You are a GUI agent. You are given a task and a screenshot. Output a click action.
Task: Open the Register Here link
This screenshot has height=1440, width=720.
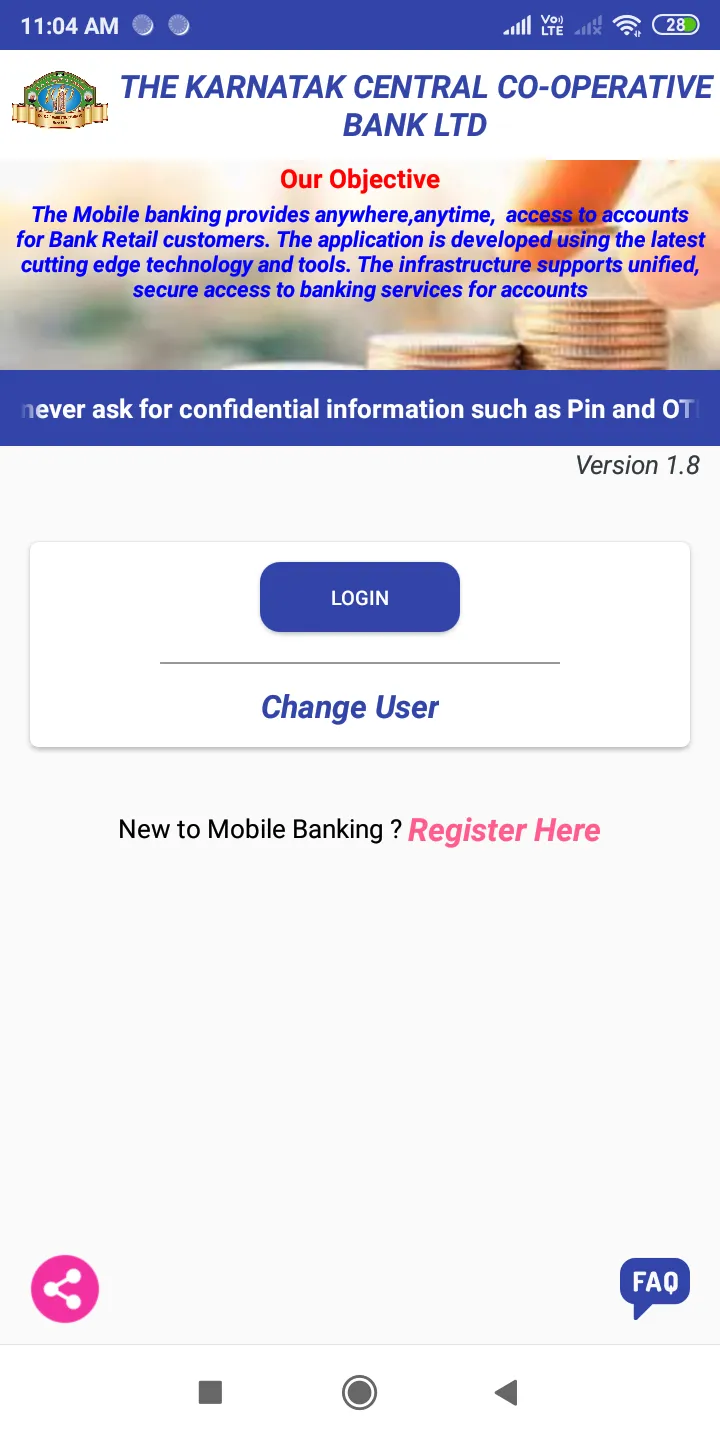504,830
